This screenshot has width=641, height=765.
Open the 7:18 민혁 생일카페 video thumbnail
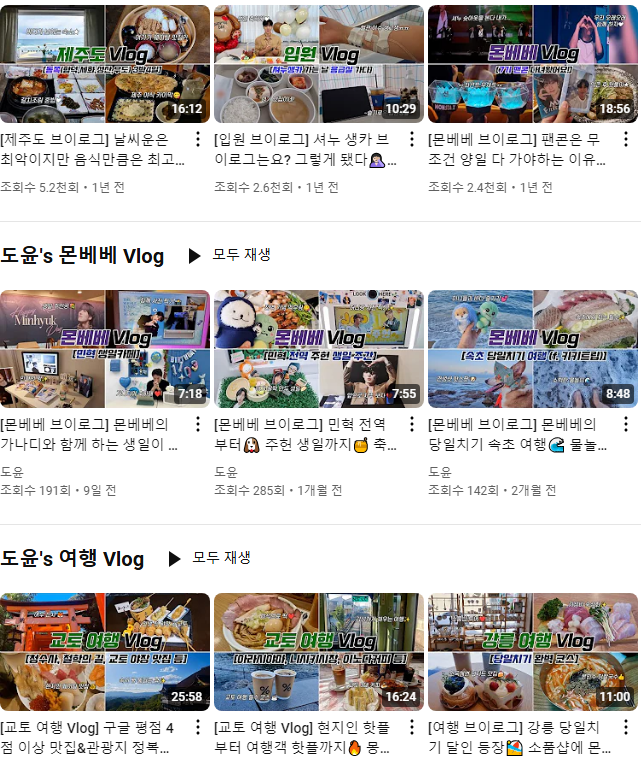coord(105,349)
